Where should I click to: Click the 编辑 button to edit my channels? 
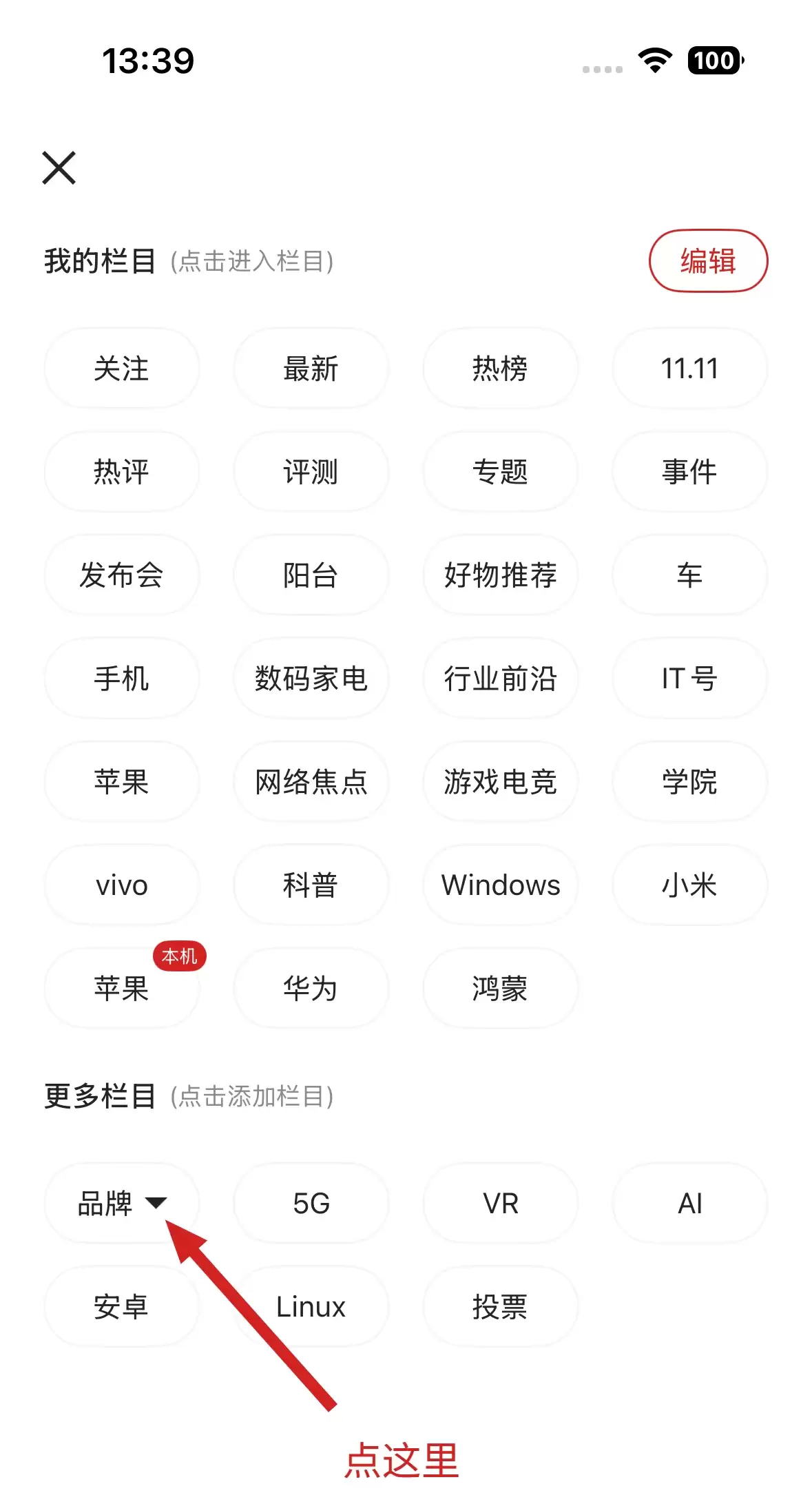(708, 262)
